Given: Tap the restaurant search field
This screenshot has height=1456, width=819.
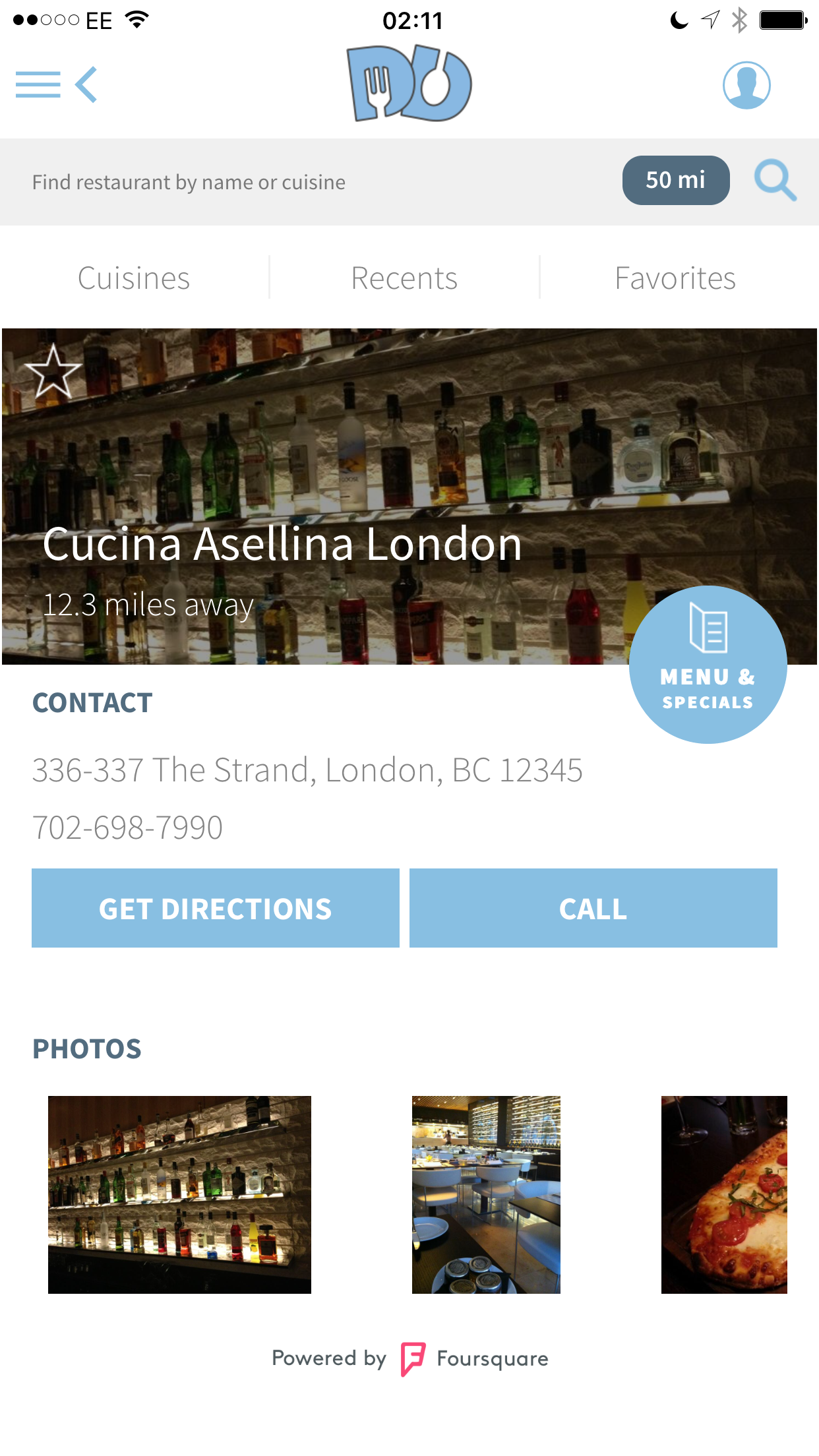Looking at the screenshot, I should [317, 182].
